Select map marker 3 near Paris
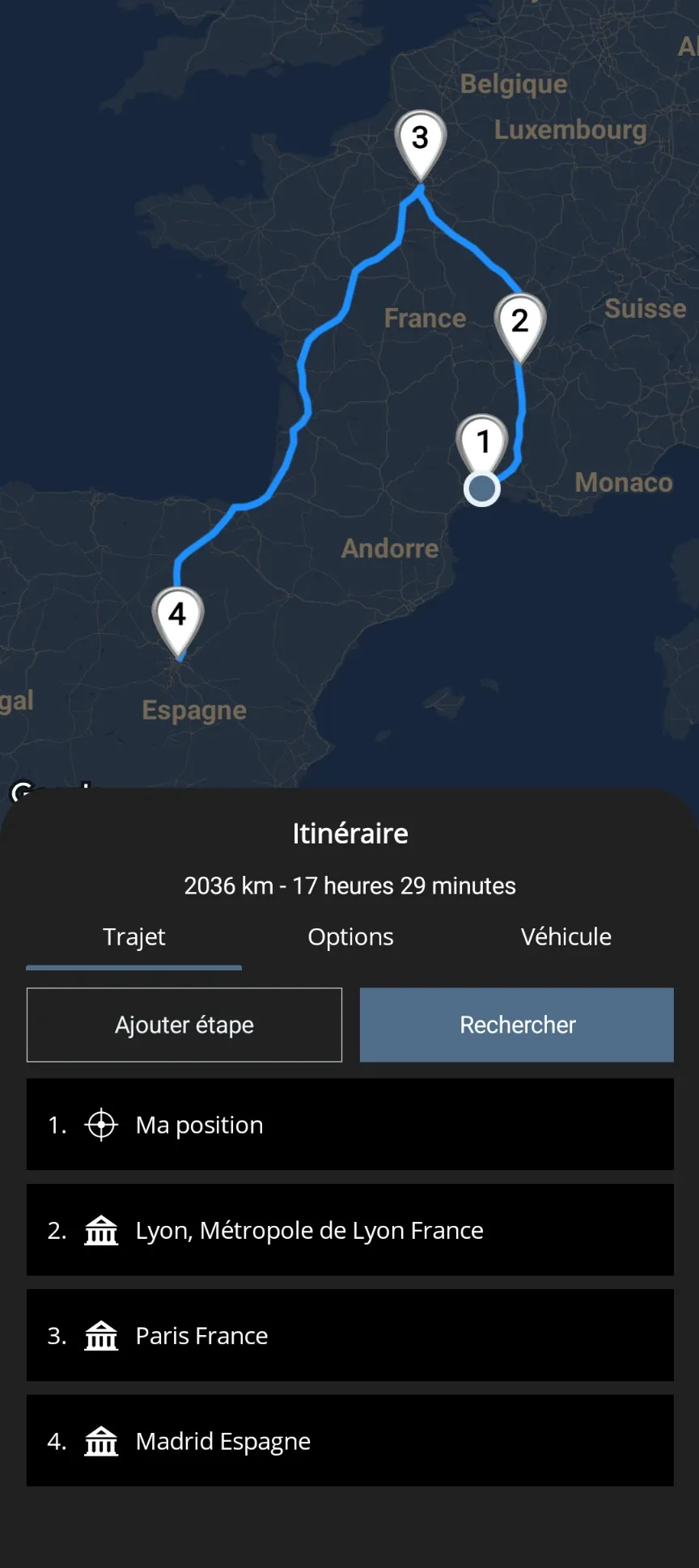699x1568 pixels. [419, 139]
